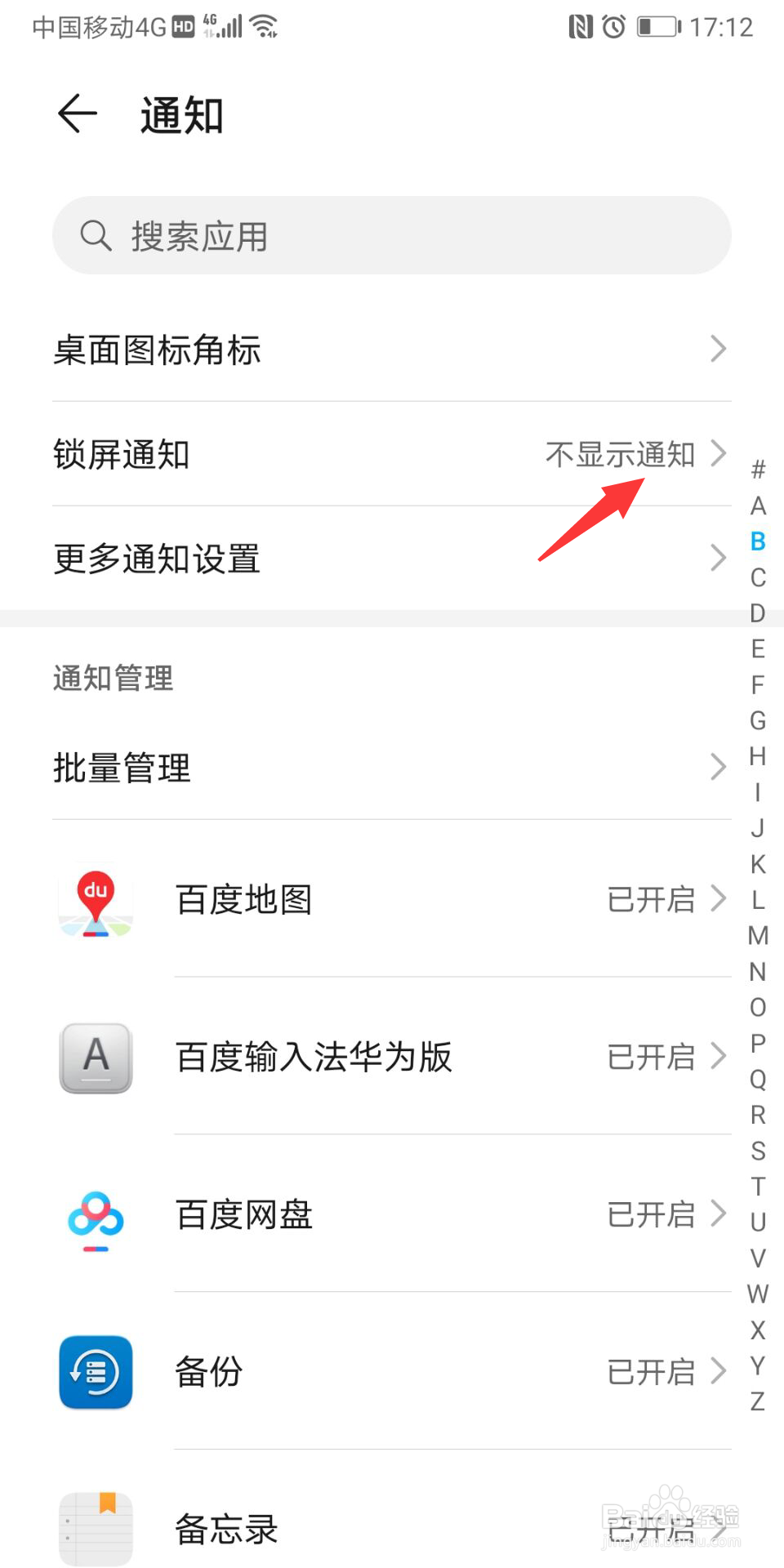The width and height of the screenshot is (784, 1568).
Task: Open the 备忘录 memo app icon
Action: 95,1527
